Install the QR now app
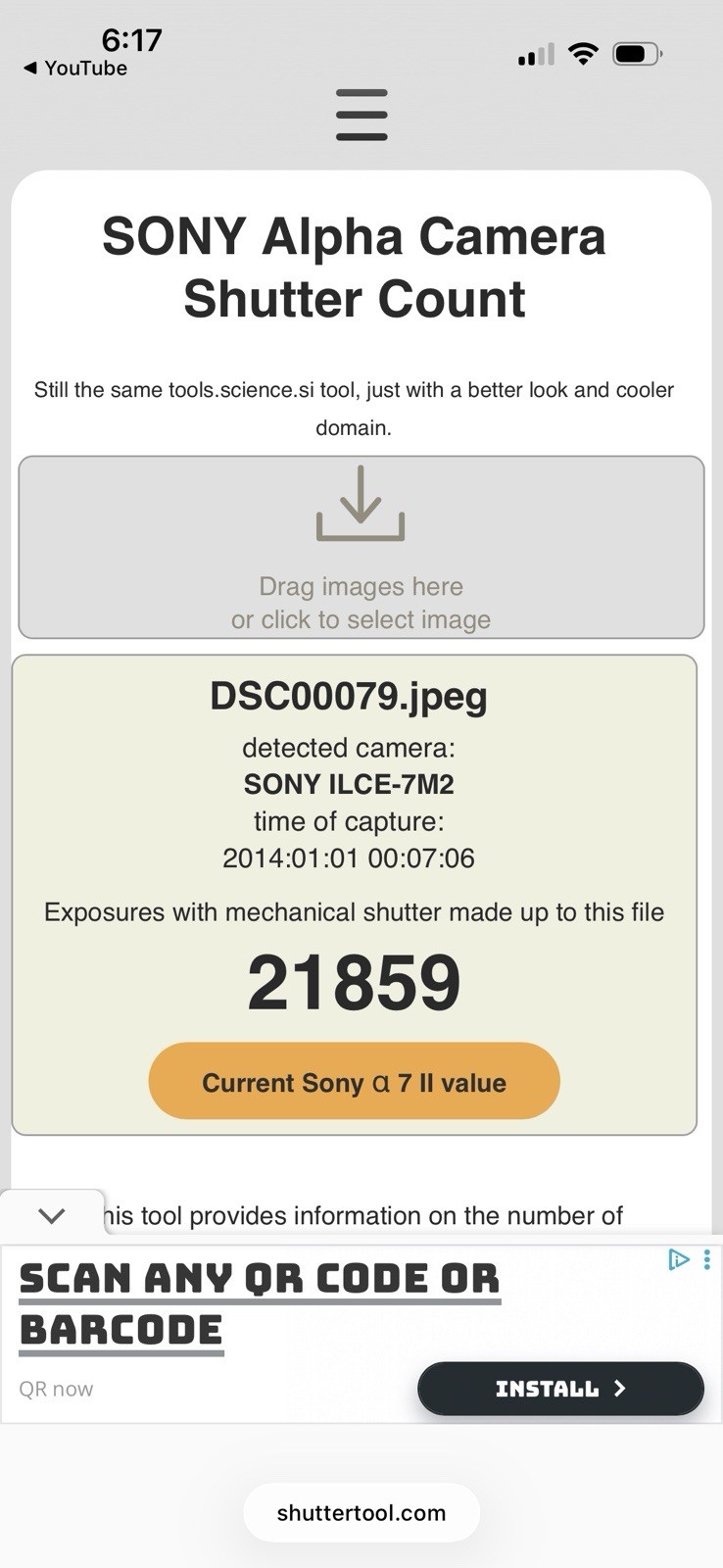 pos(560,1388)
